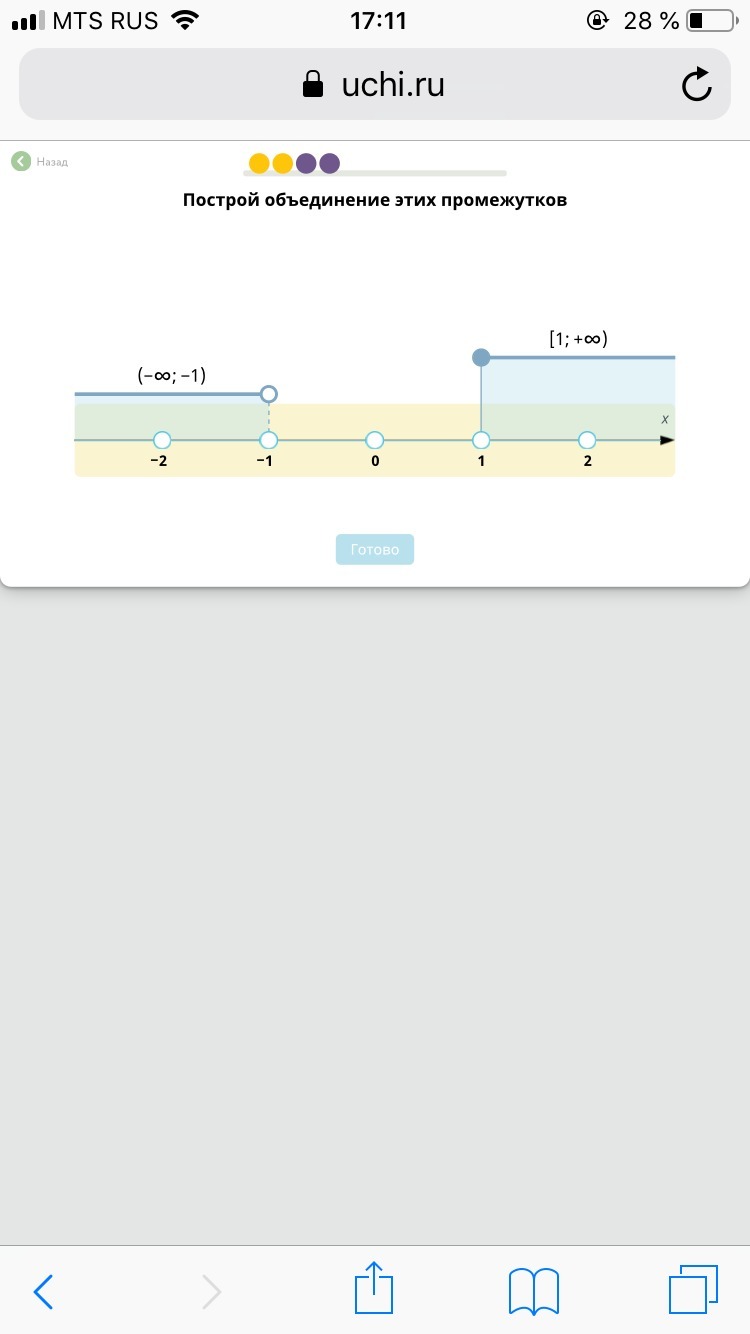750x1334 pixels.
Task: Select the point at 0 on the axis
Action: coord(375,440)
